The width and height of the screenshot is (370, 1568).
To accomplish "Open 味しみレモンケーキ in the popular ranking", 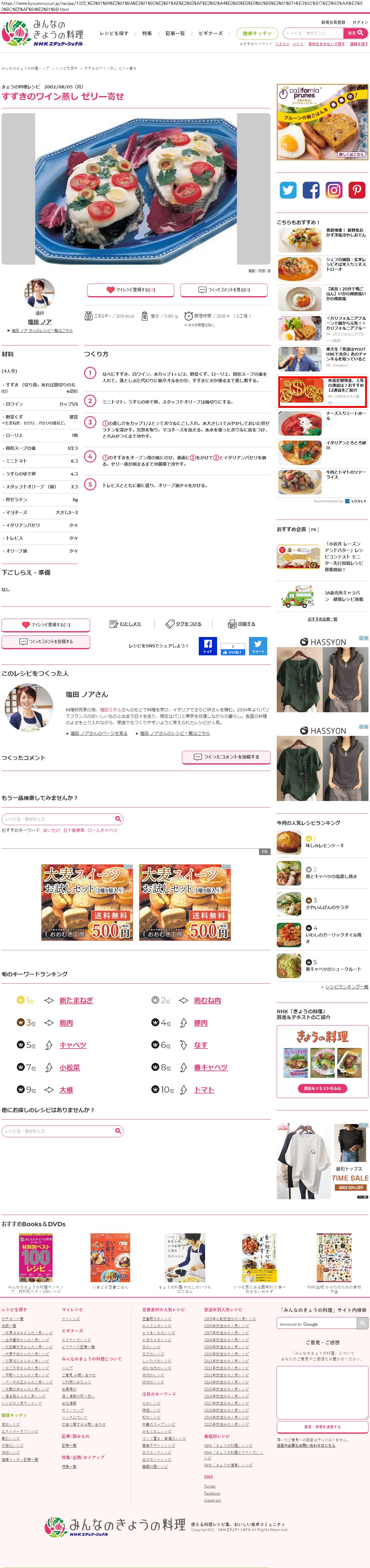I will coord(324,845).
